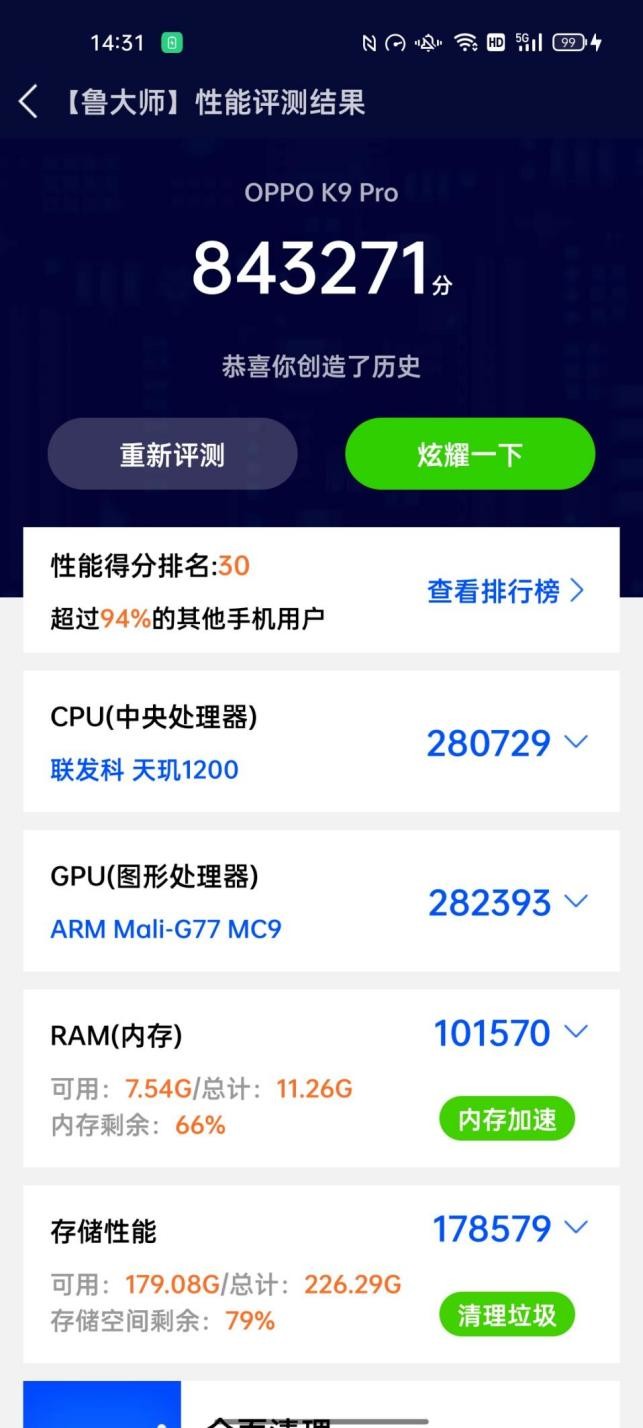Expand the CPU score details
Viewport: 643px width, 1428px height.
[576, 742]
